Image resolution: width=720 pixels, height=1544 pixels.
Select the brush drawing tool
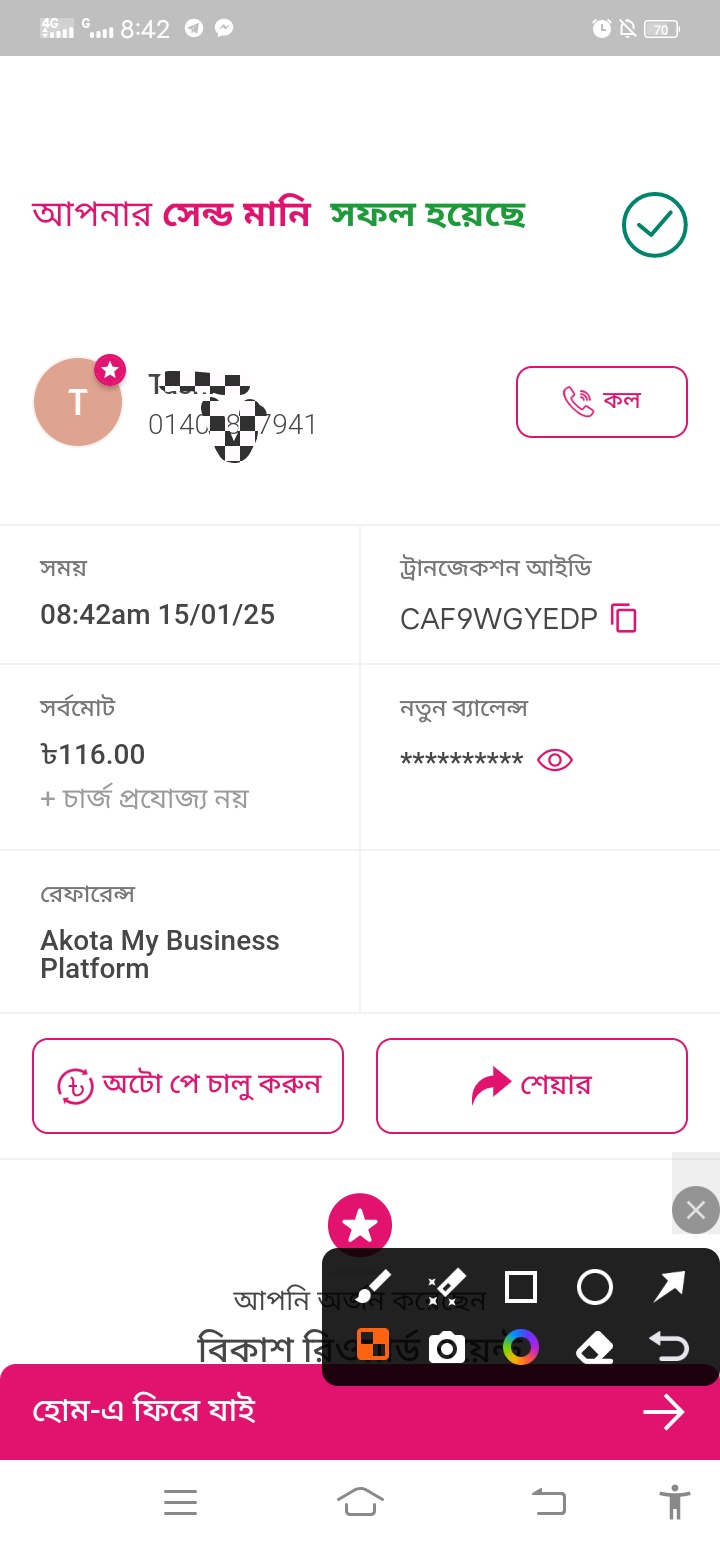tap(373, 1287)
